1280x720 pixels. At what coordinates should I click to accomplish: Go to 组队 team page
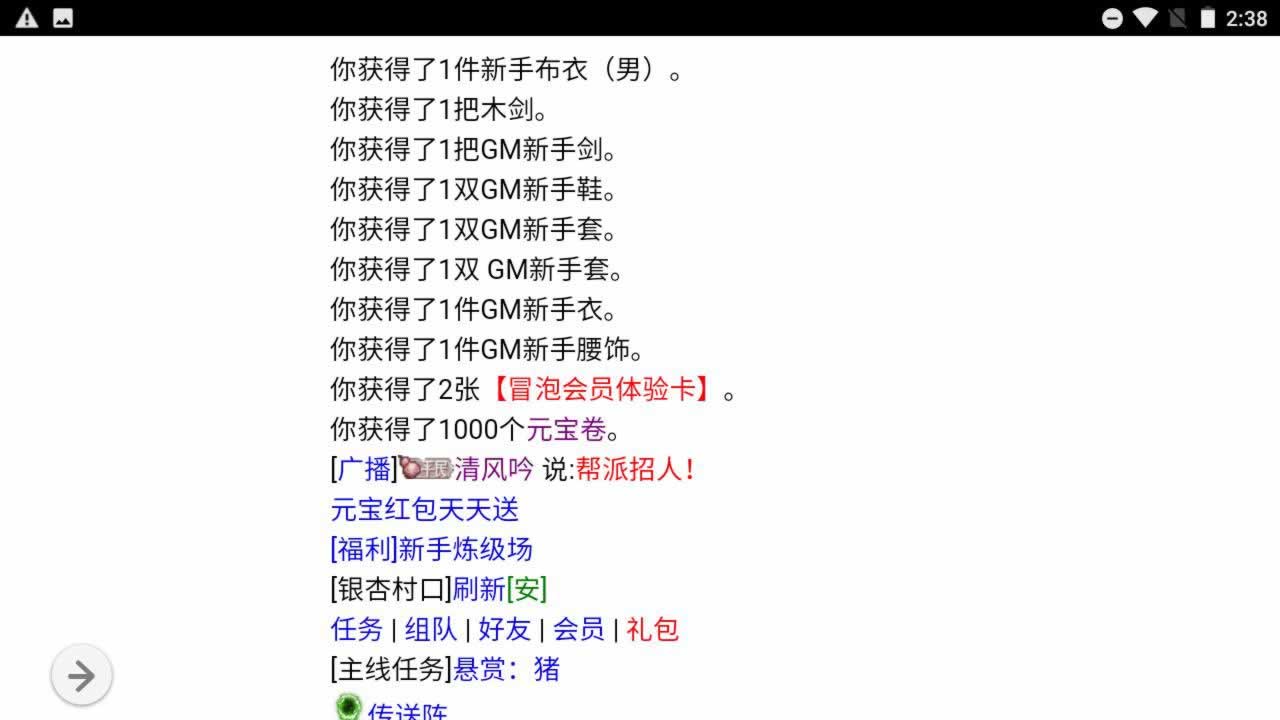pos(431,629)
